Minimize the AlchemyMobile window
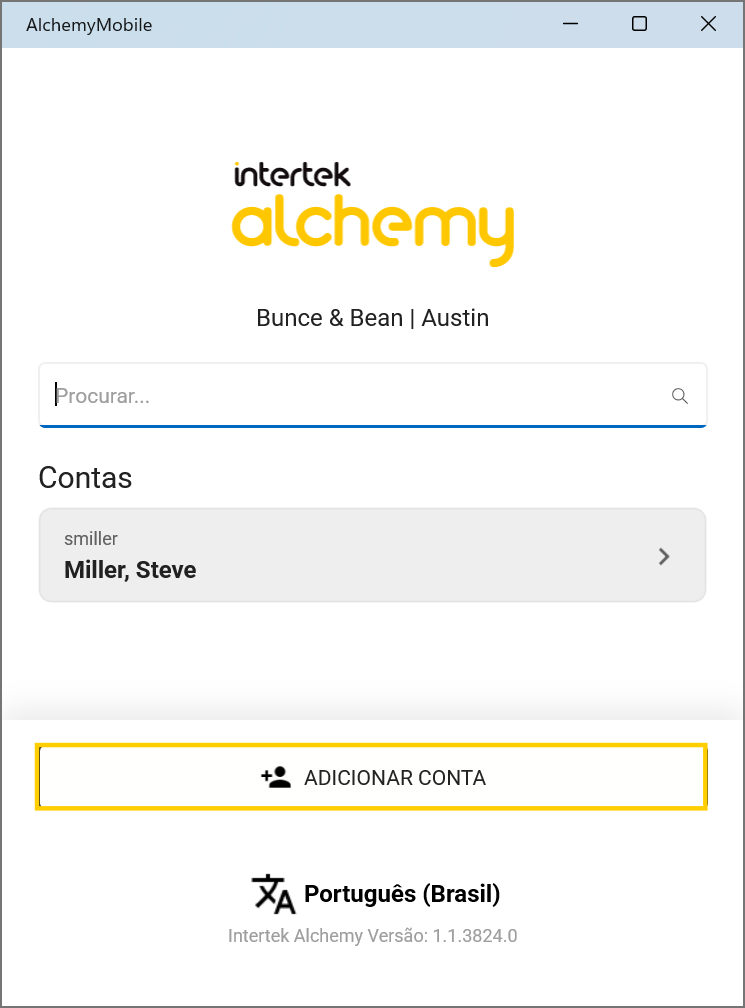Image resolution: width=745 pixels, height=1008 pixels. 571,24
